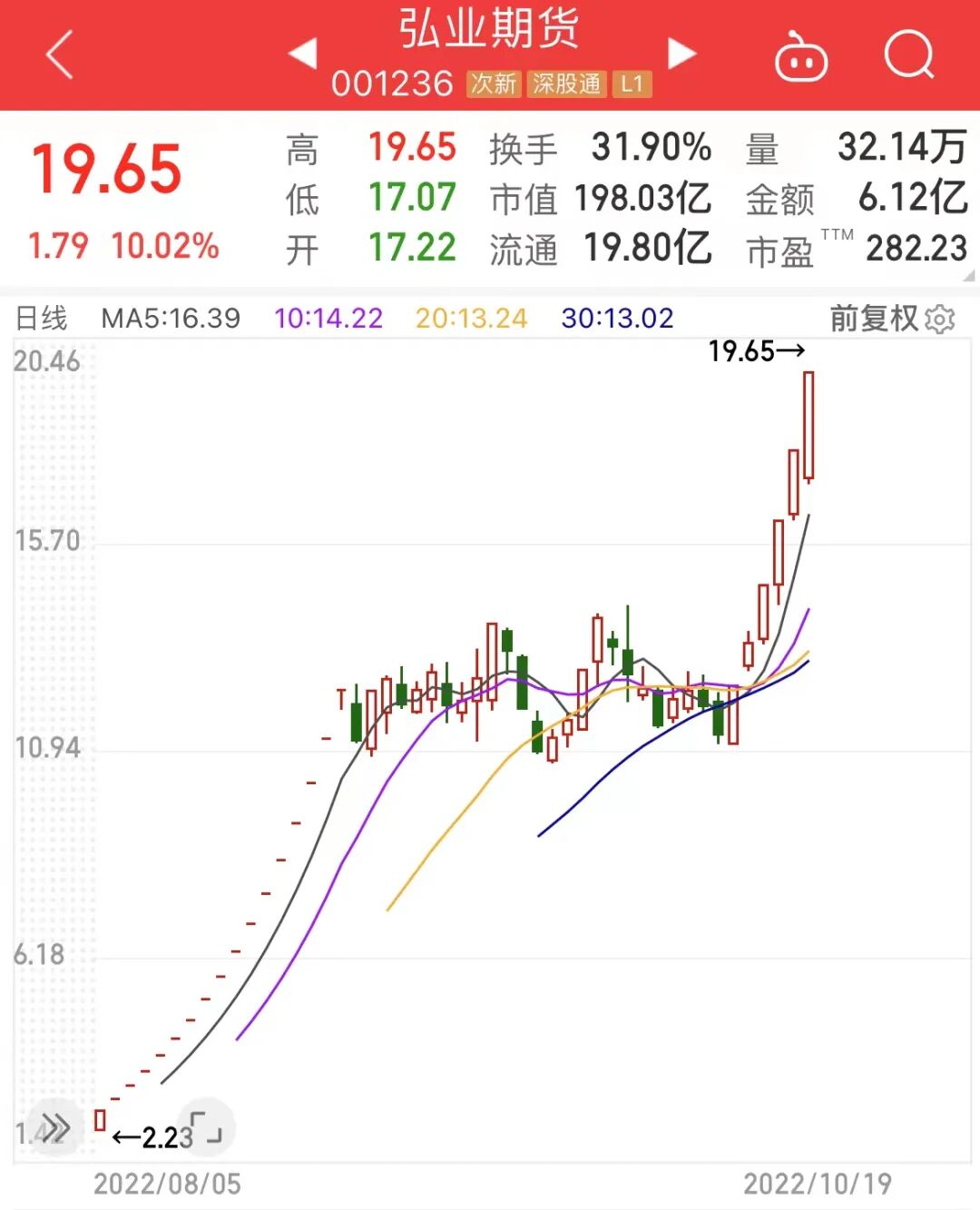Open the robot assistant icon

[800, 57]
